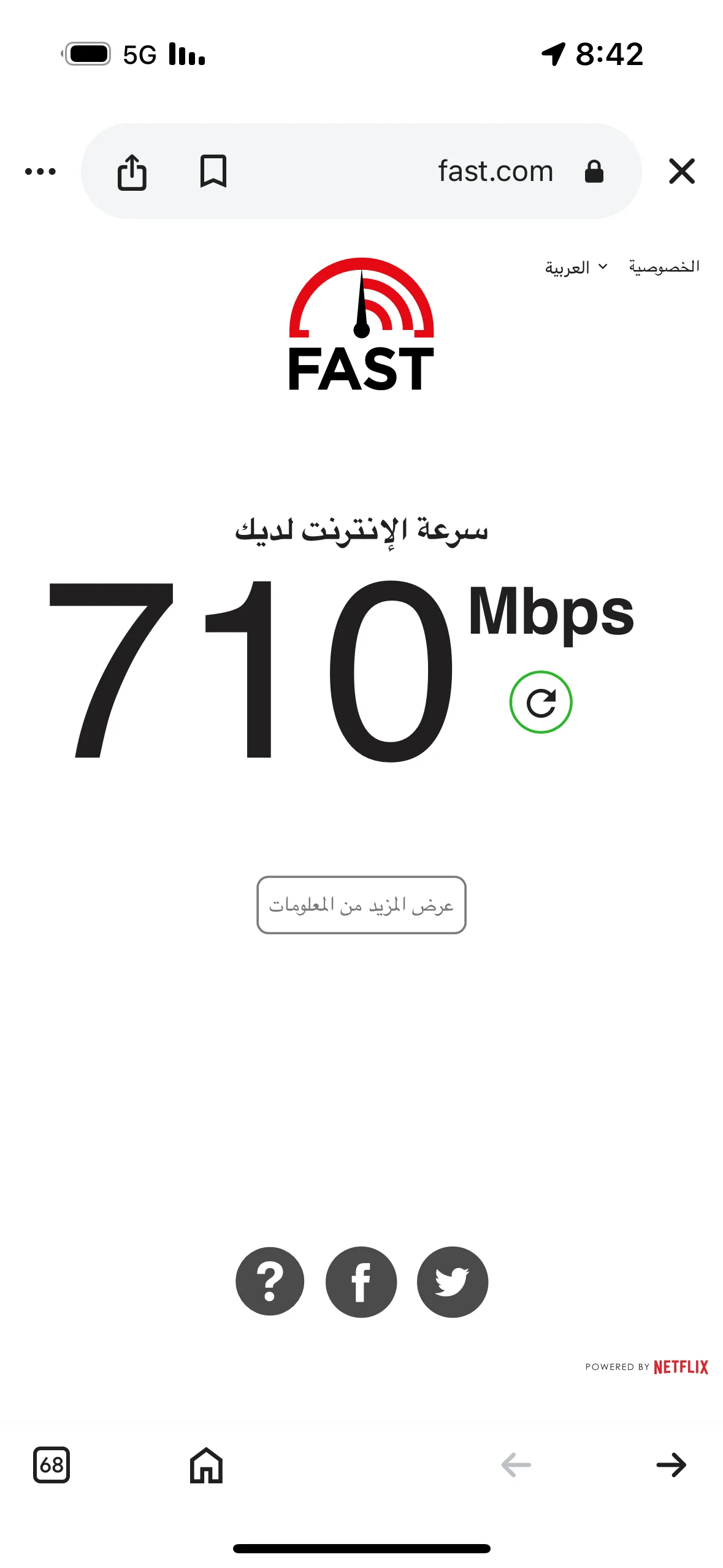The width and height of the screenshot is (723, 1568).
Task: Tap عرض المزيد من المعلومات button
Action: [361, 905]
